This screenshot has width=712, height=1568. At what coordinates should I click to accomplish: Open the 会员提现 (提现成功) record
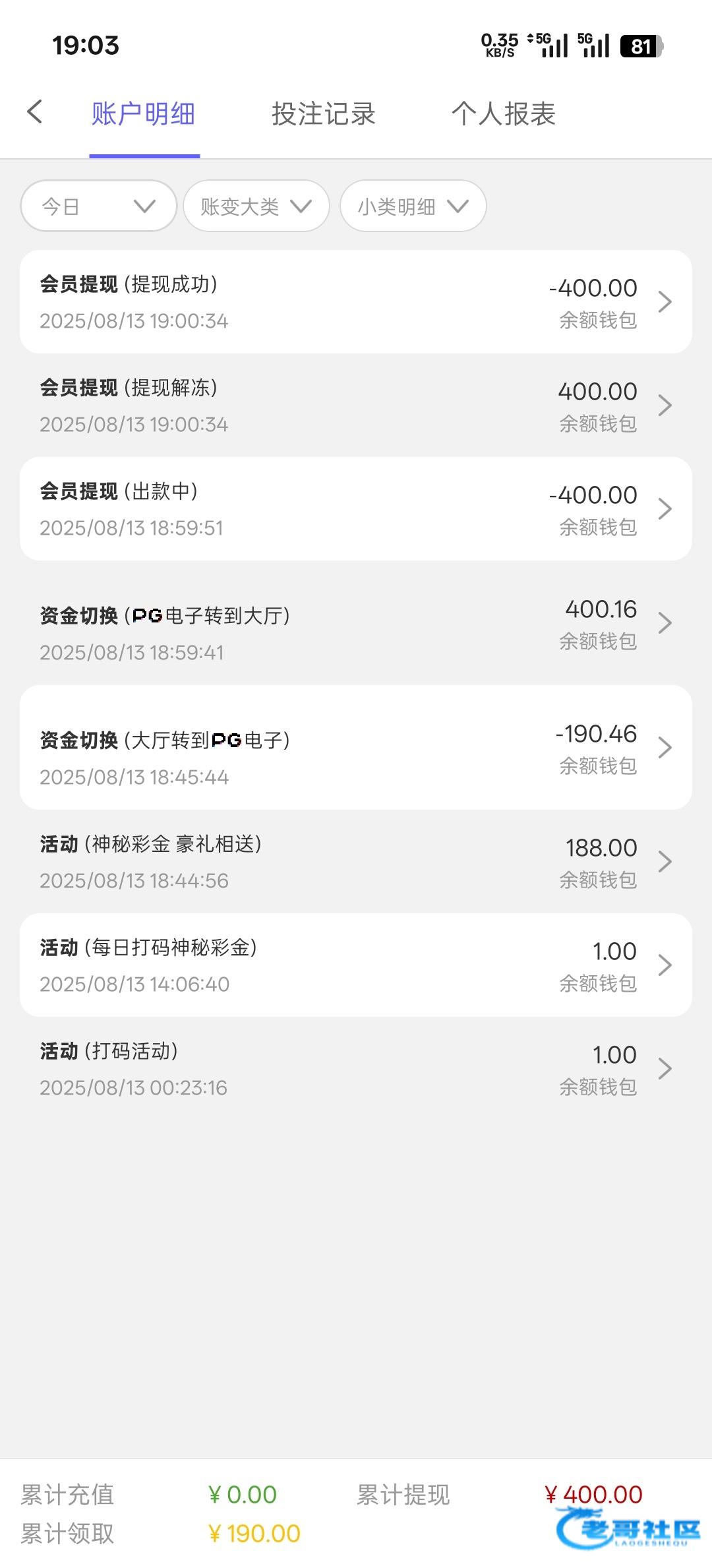point(356,302)
